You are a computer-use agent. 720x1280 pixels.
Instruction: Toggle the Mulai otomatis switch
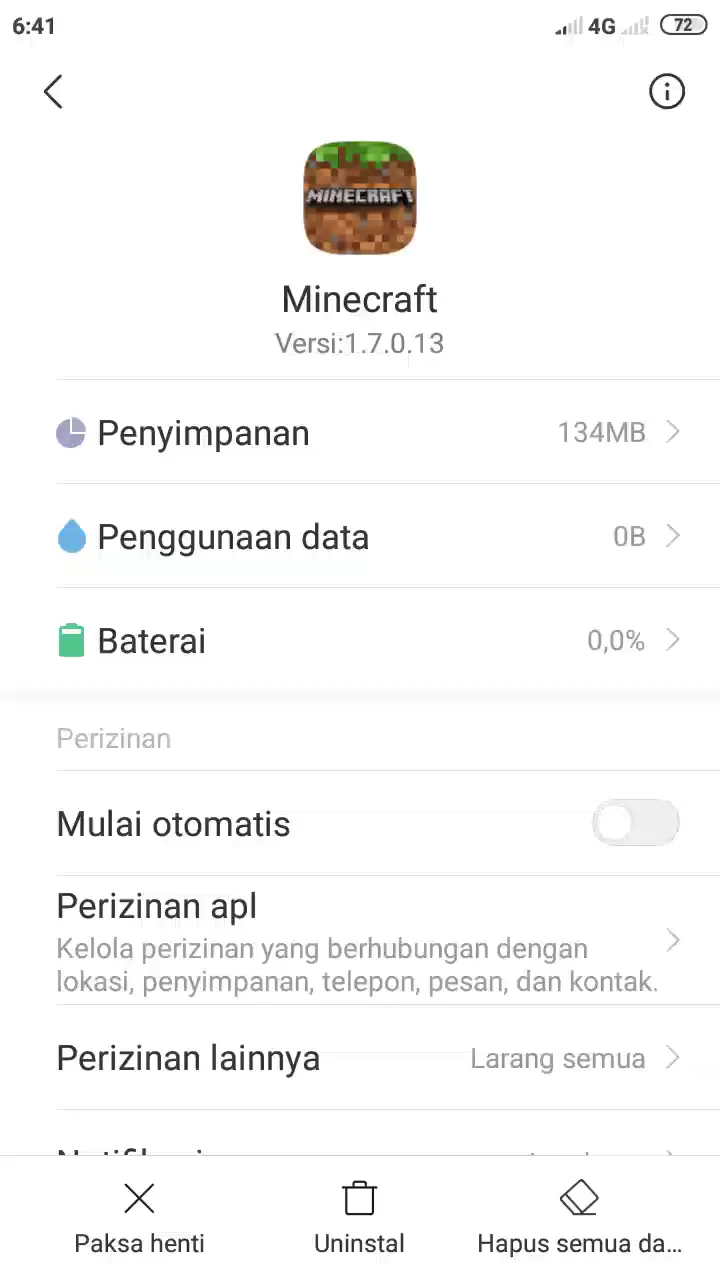[x=636, y=824]
